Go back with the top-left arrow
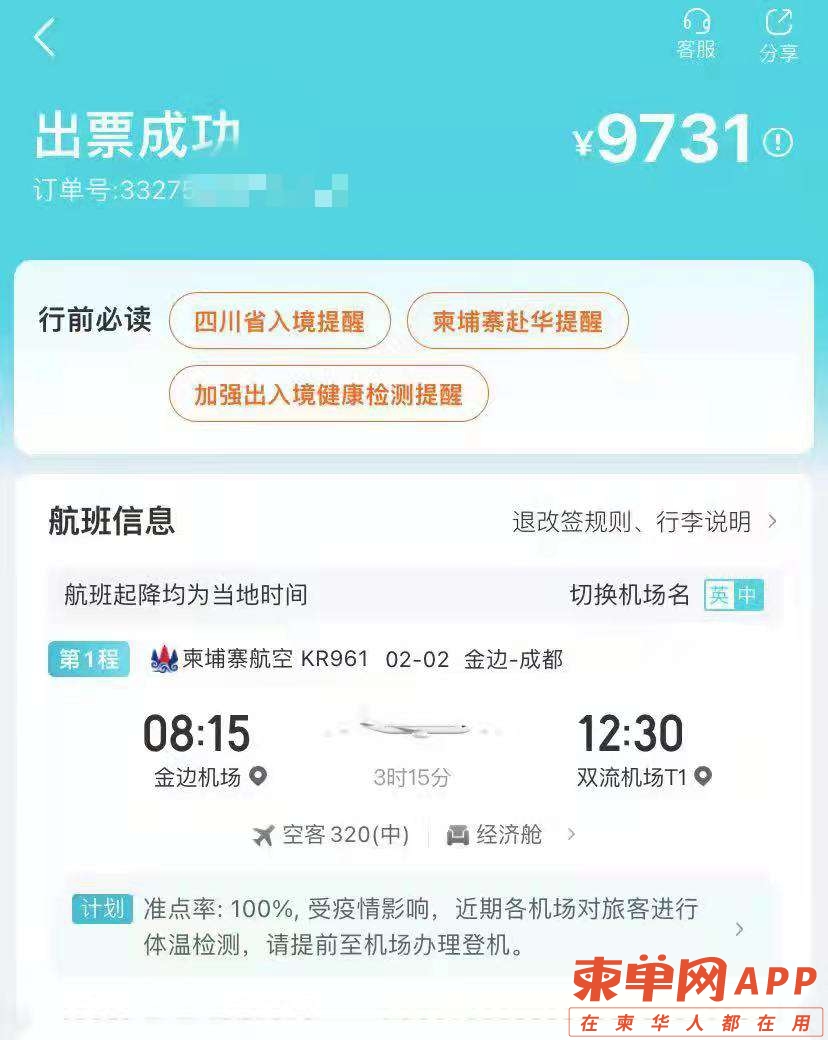 pyautogui.click(x=44, y=38)
